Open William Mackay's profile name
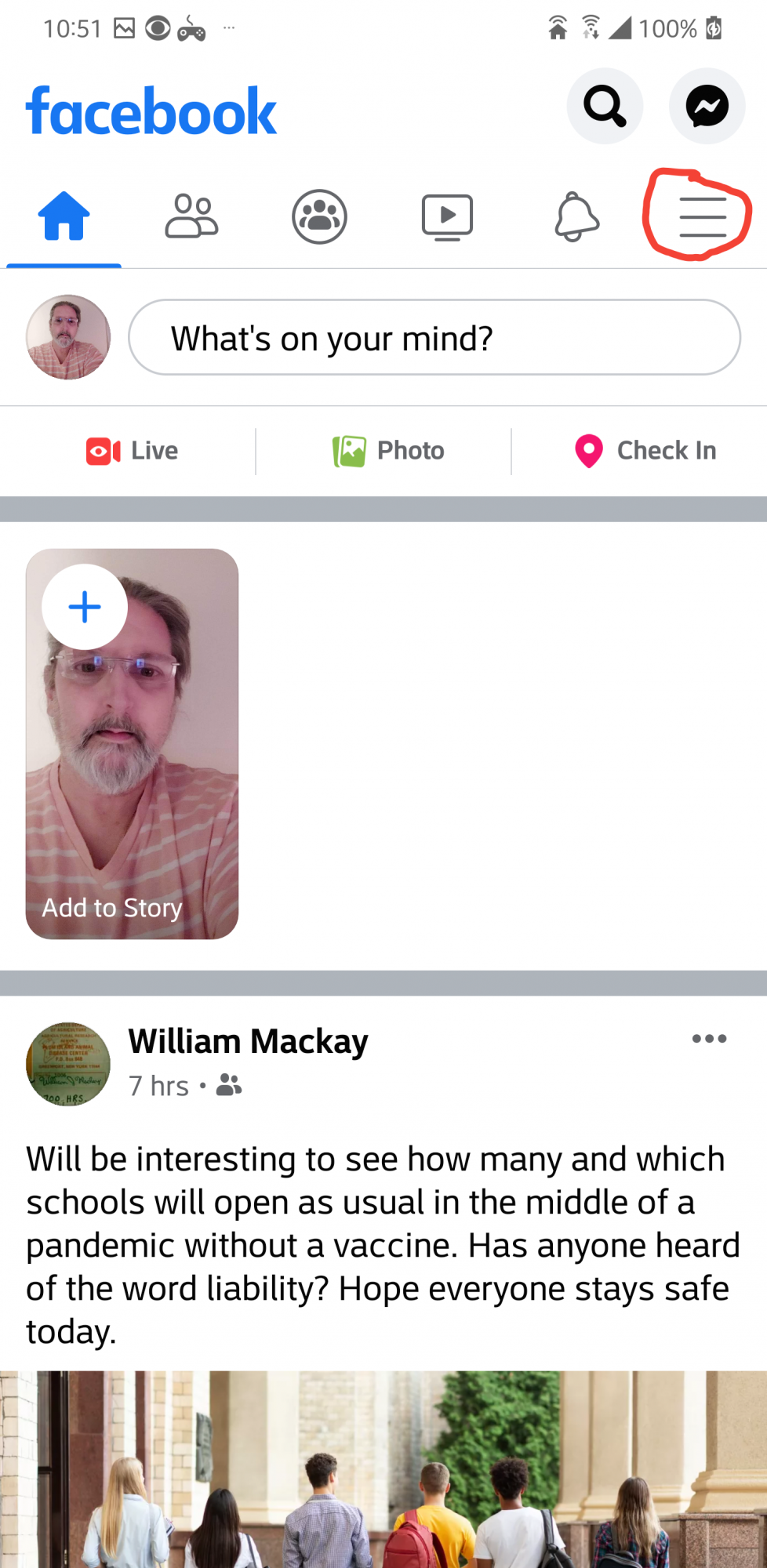This screenshot has height=1568, width=767. pos(248,1042)
